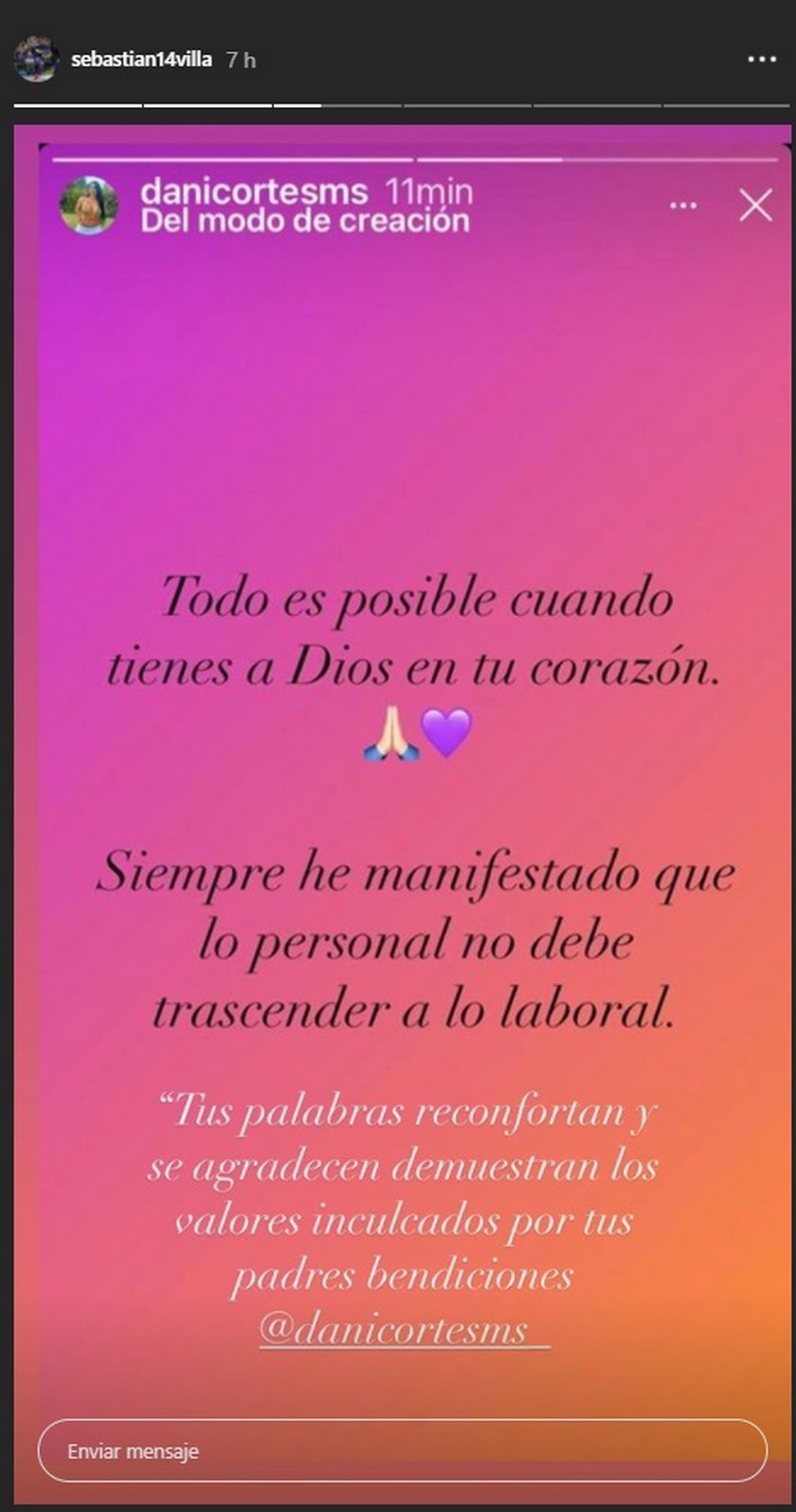This screenshot has height=1512, width=796.
Task: Open the sebastian14villa username link
Action: tap(141, 60)
